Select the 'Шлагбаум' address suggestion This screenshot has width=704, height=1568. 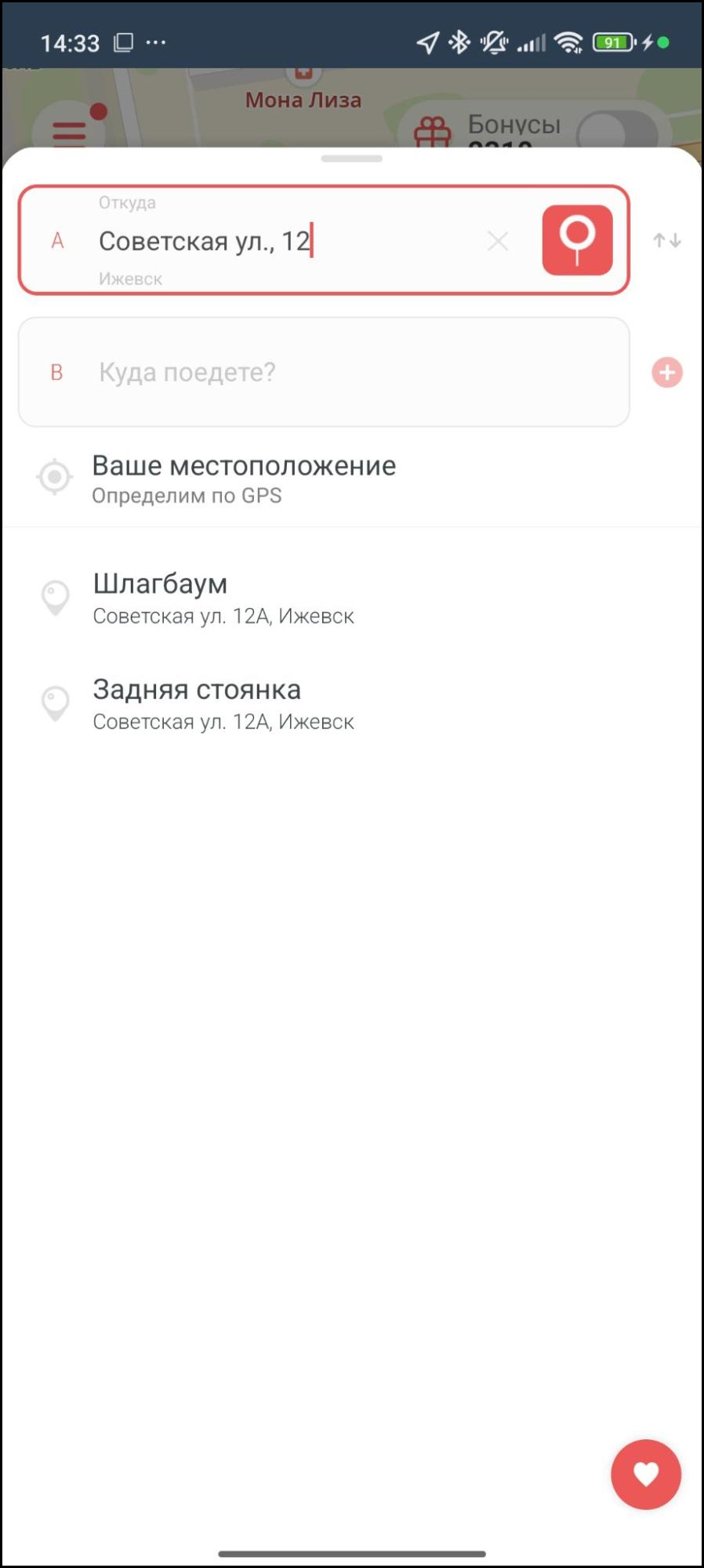pyautogui.click(x=223, y=598)
